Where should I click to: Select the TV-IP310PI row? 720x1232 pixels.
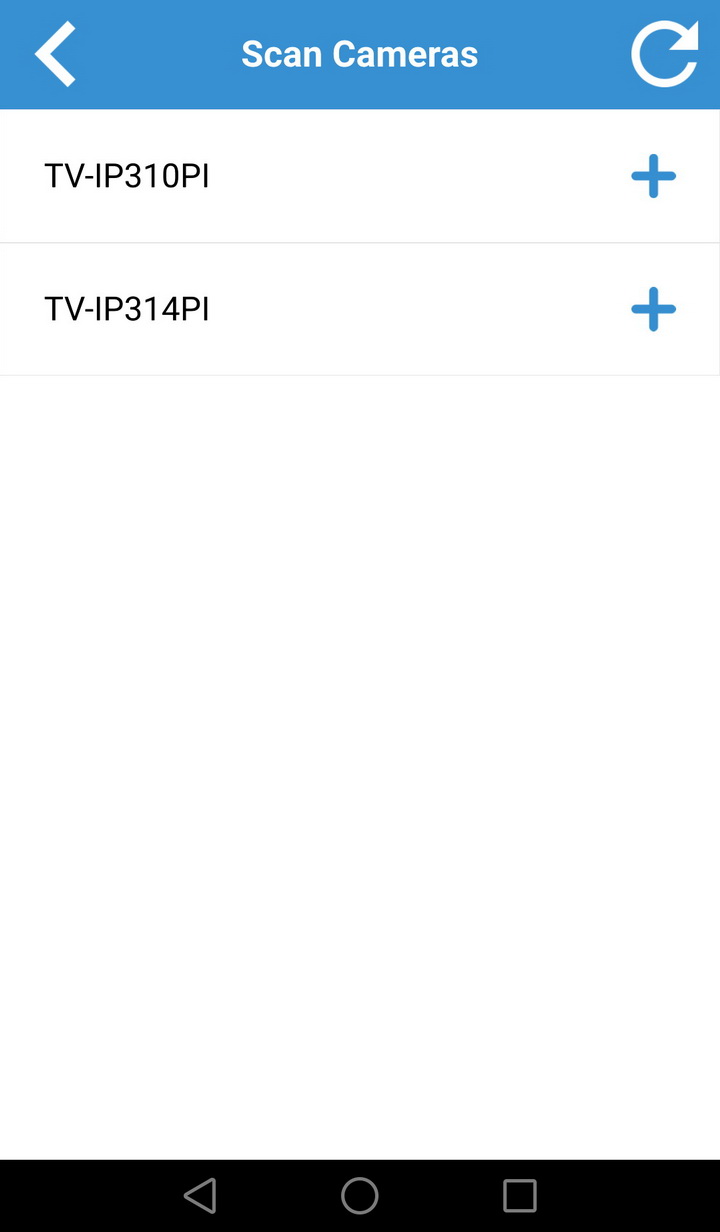point(360,176)
